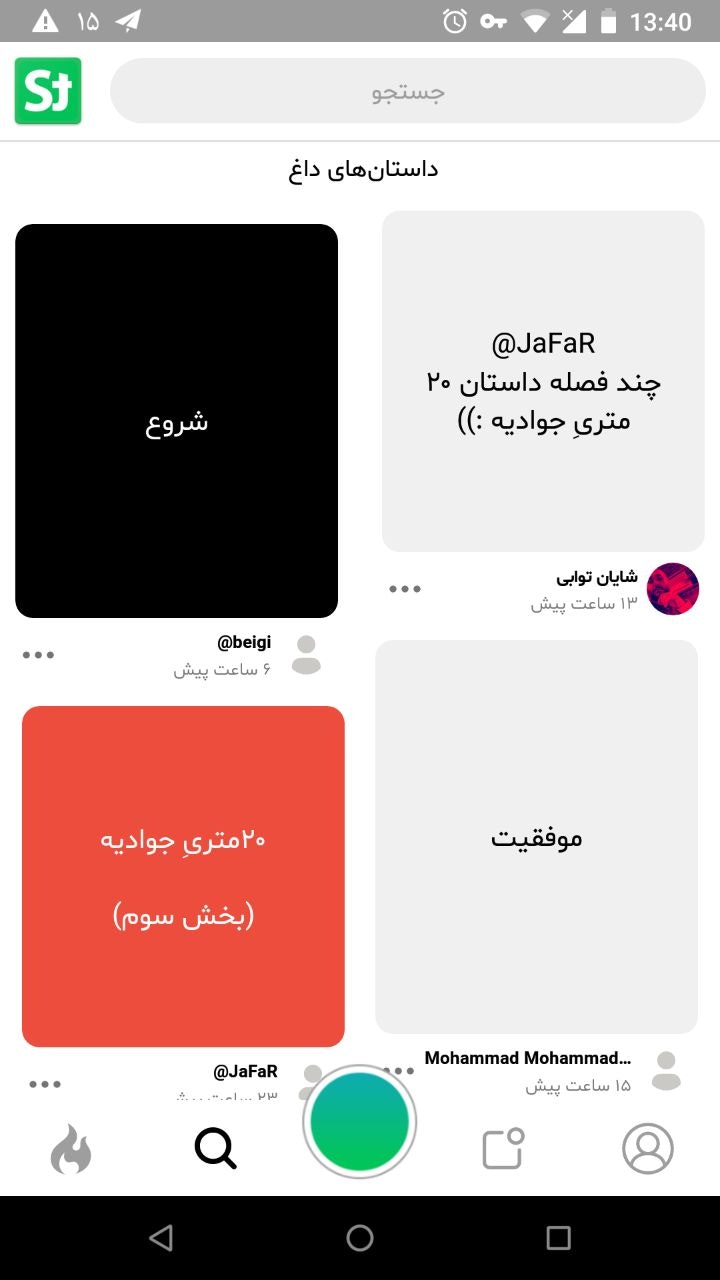Open more options for @JaFaR's red story

[45, 1084]
